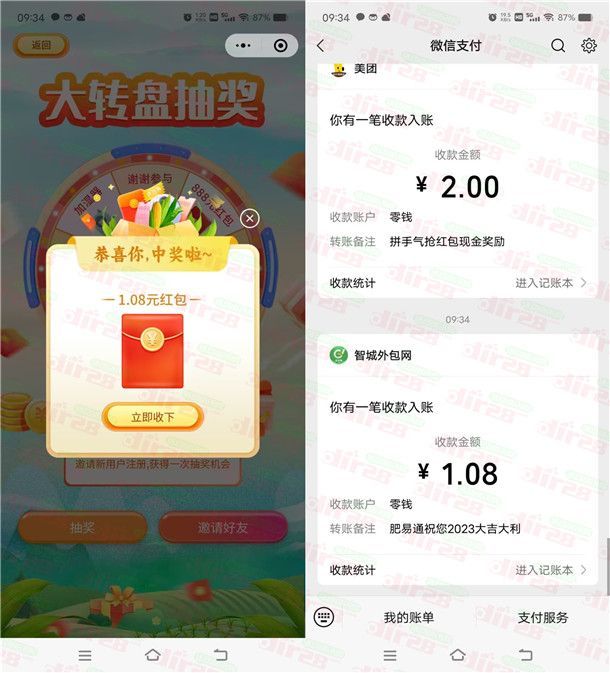Tap the 返回 button on the lottery page
This screenshot has height=673, width=610.
click(41, 45)
